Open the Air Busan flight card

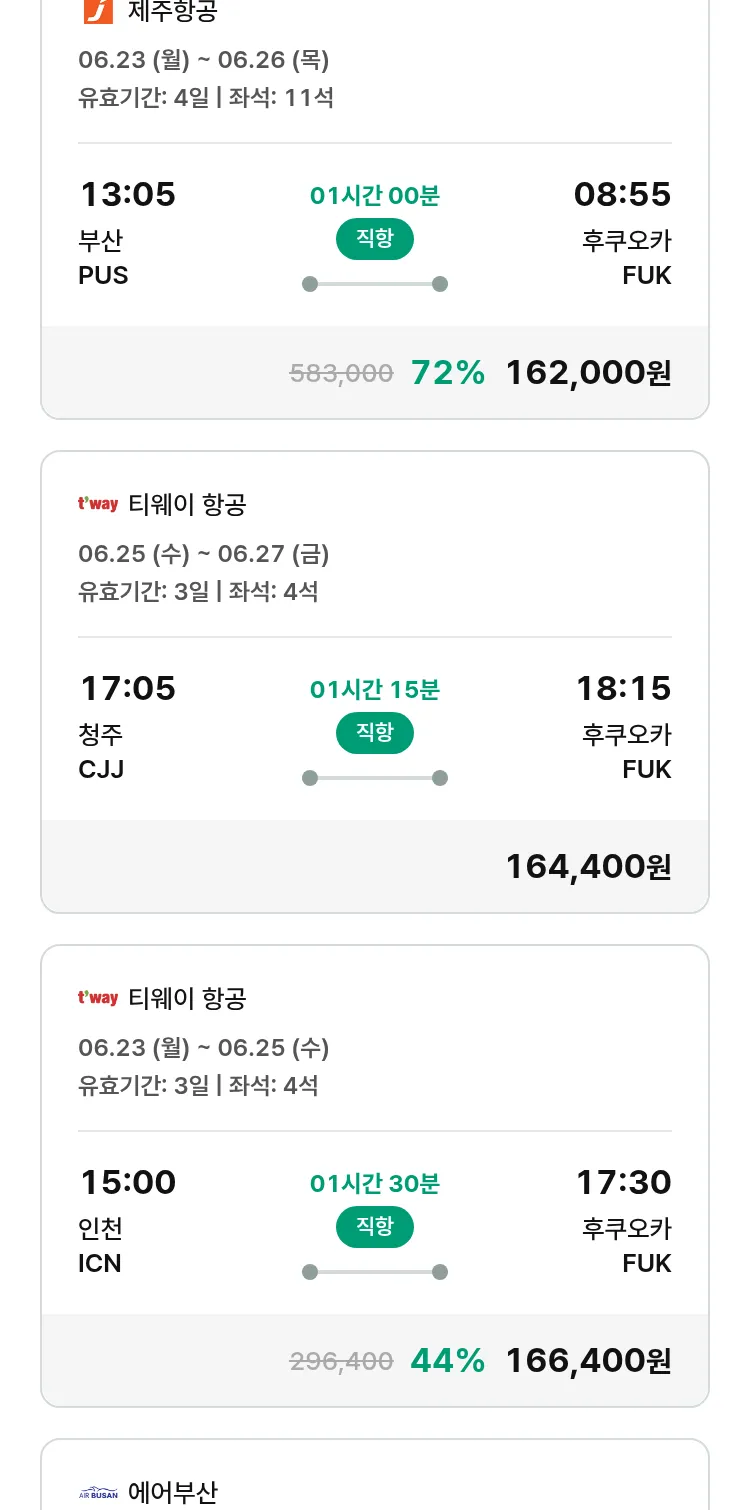point(375,1475)
